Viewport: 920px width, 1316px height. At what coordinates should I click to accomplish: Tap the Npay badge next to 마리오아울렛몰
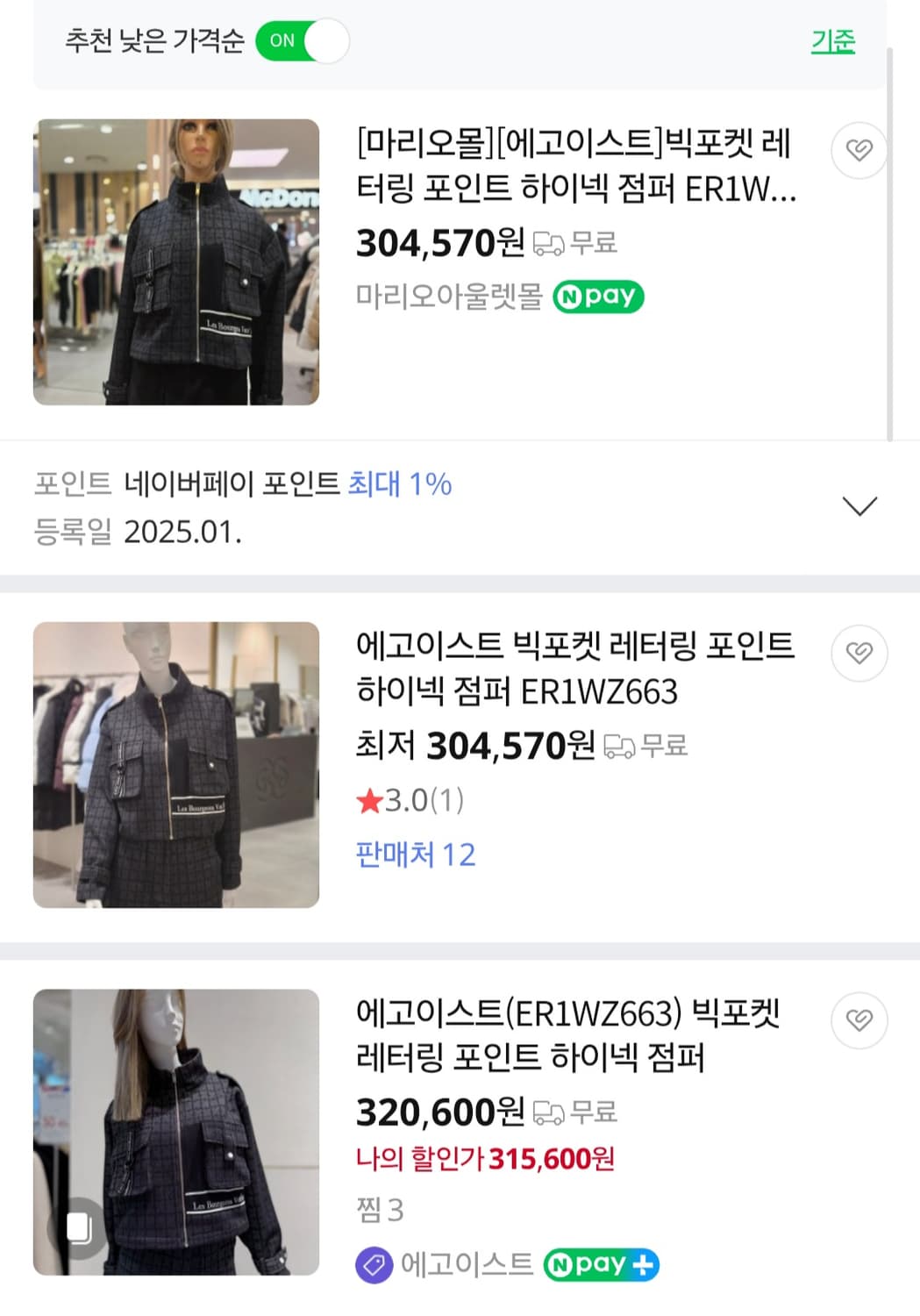click(599, 296)
